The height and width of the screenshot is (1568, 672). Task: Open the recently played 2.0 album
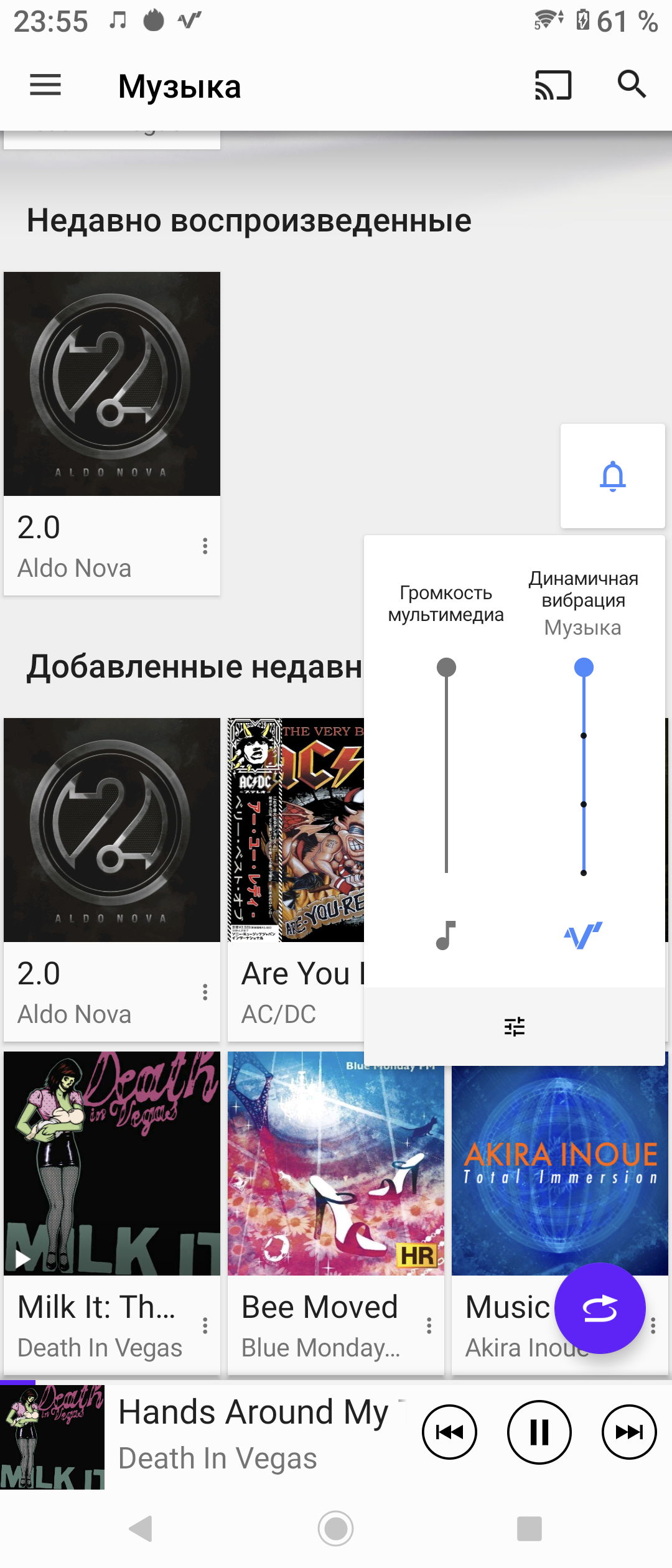click(x=112, y=384)
